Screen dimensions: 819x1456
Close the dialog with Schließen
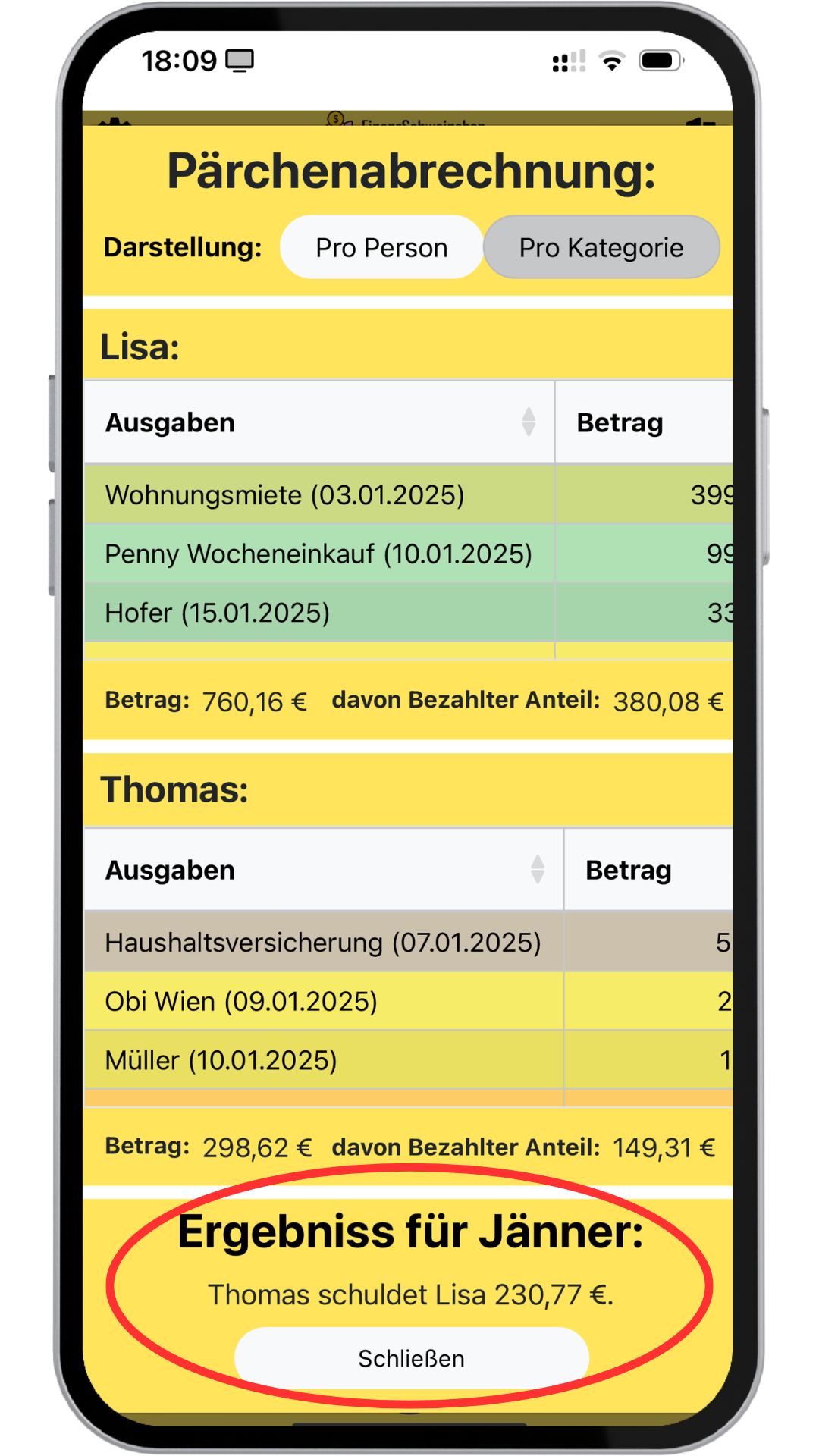[411, 1358]
